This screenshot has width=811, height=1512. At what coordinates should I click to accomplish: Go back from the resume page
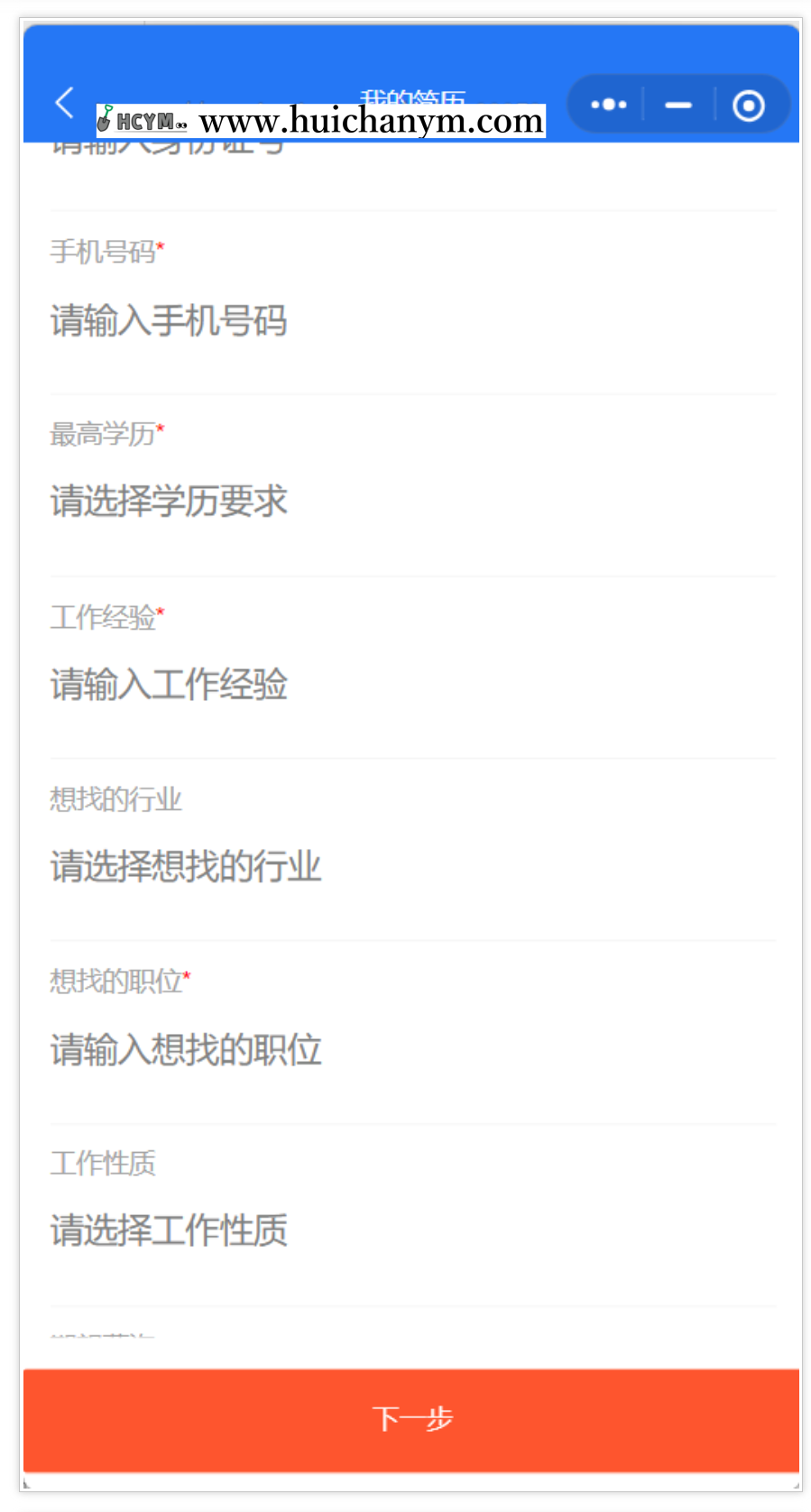[64, 103]
